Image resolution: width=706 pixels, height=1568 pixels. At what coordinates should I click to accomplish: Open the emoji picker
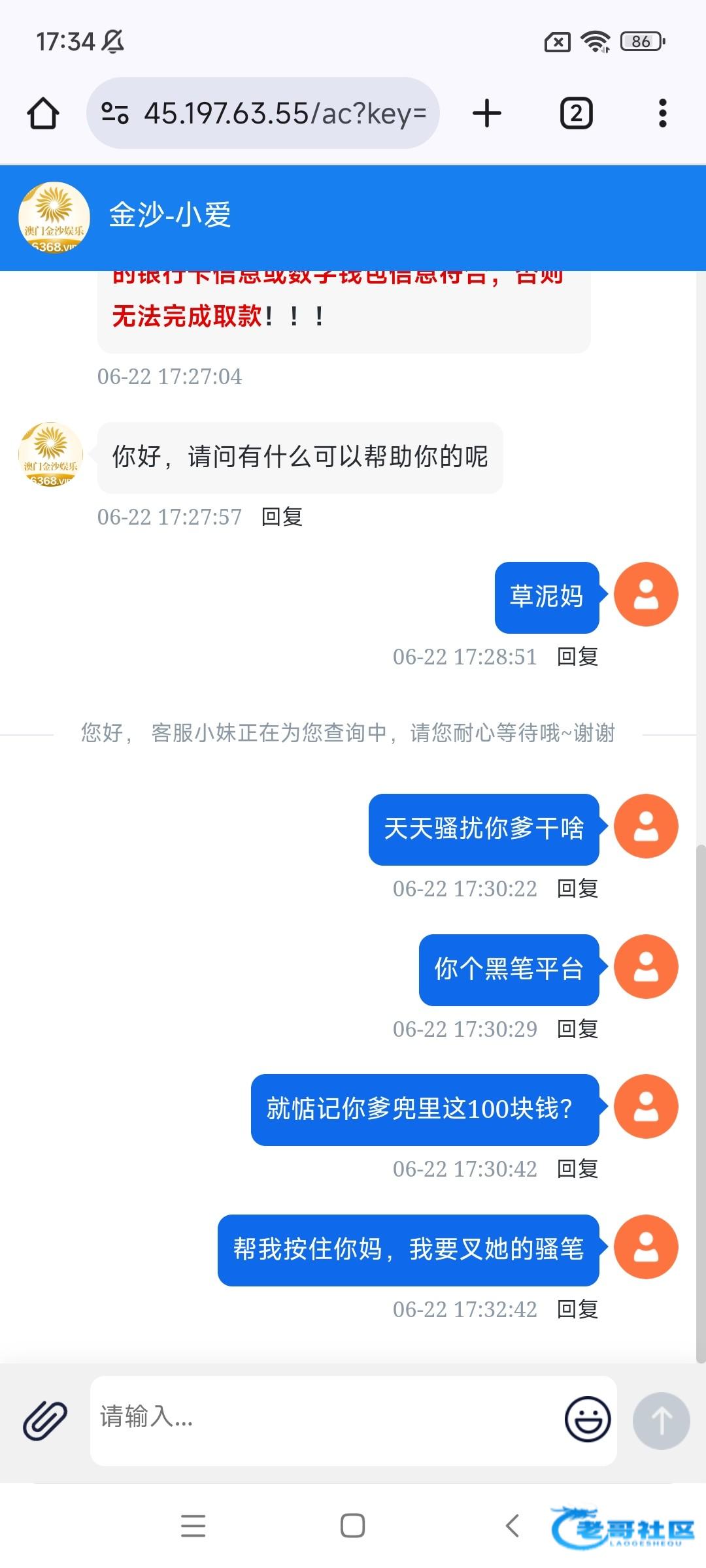[588, 1419]
